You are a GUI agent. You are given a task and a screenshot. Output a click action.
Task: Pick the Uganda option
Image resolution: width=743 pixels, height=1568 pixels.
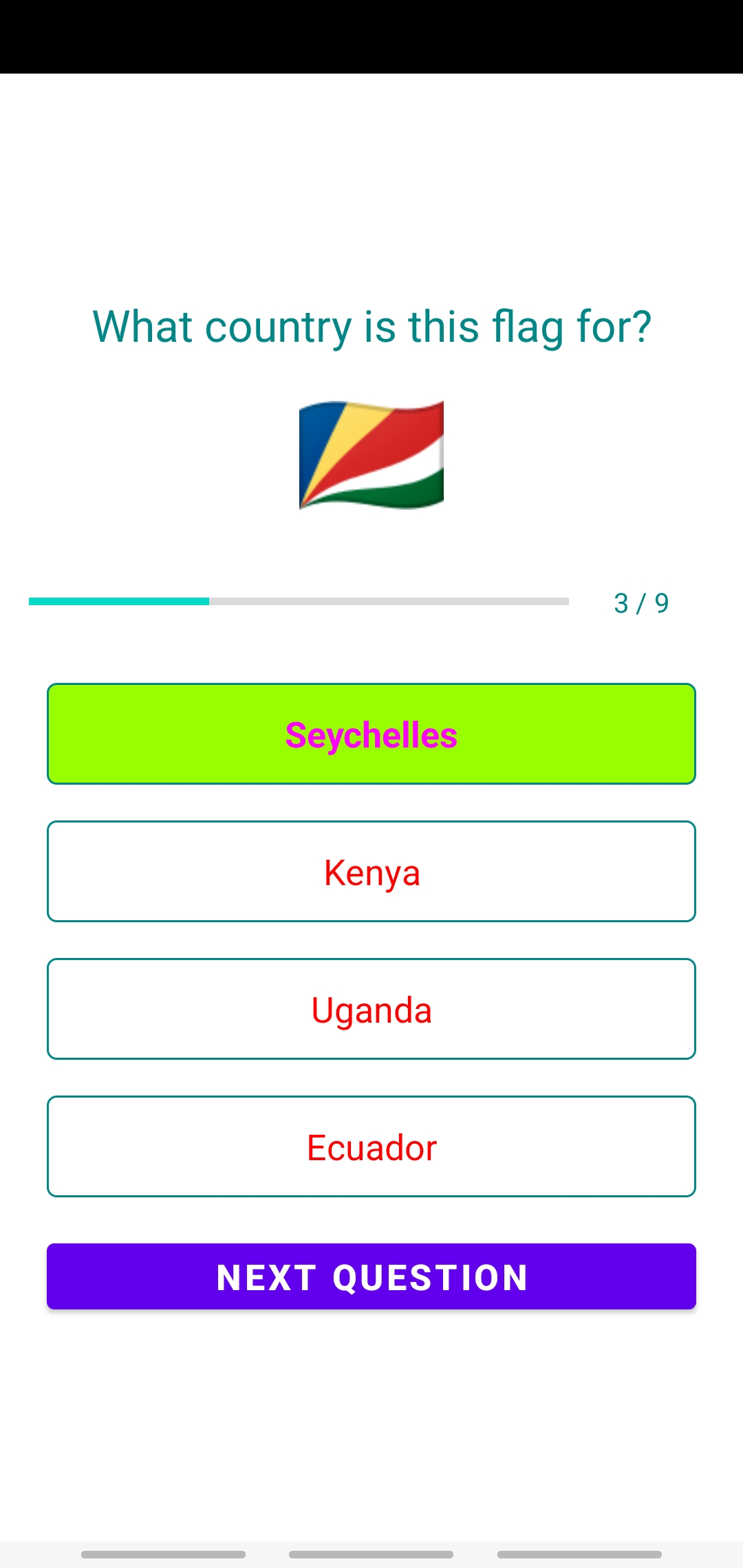tap(371, 1009)
